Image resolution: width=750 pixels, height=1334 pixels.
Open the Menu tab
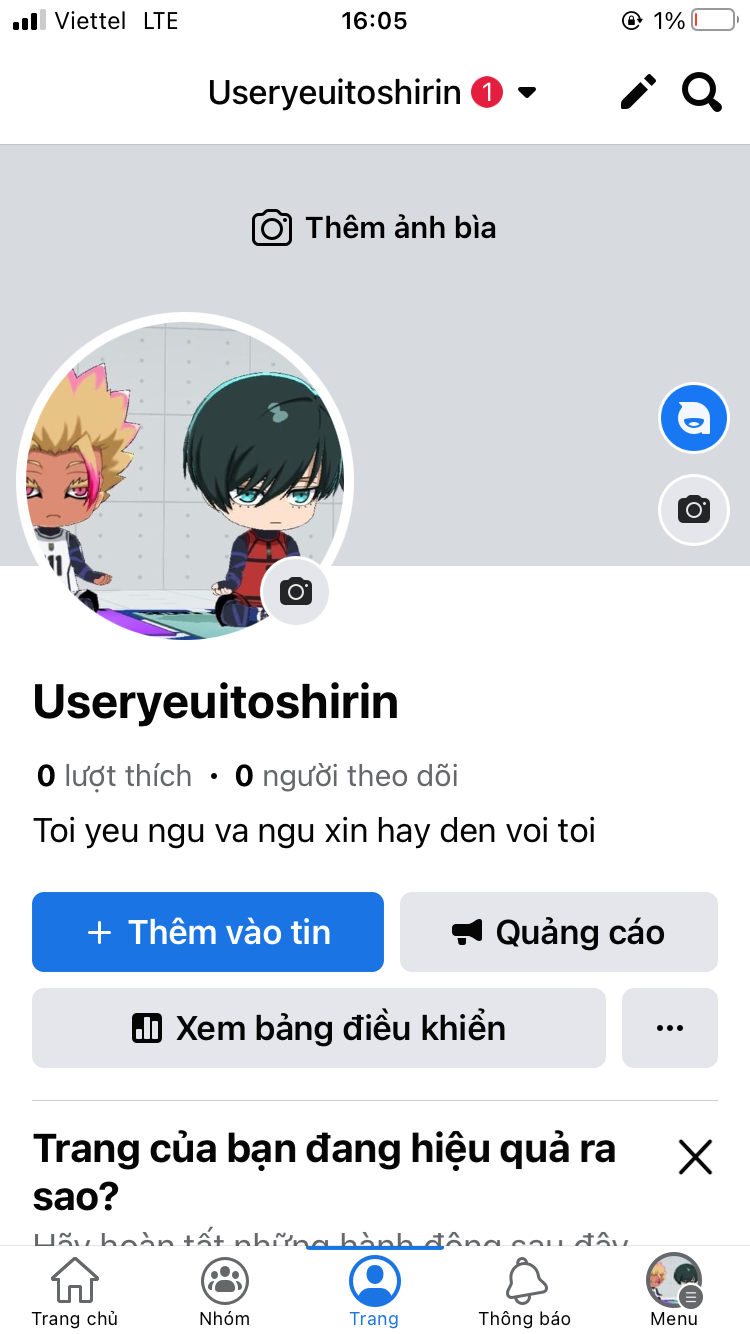[674, 1292]
